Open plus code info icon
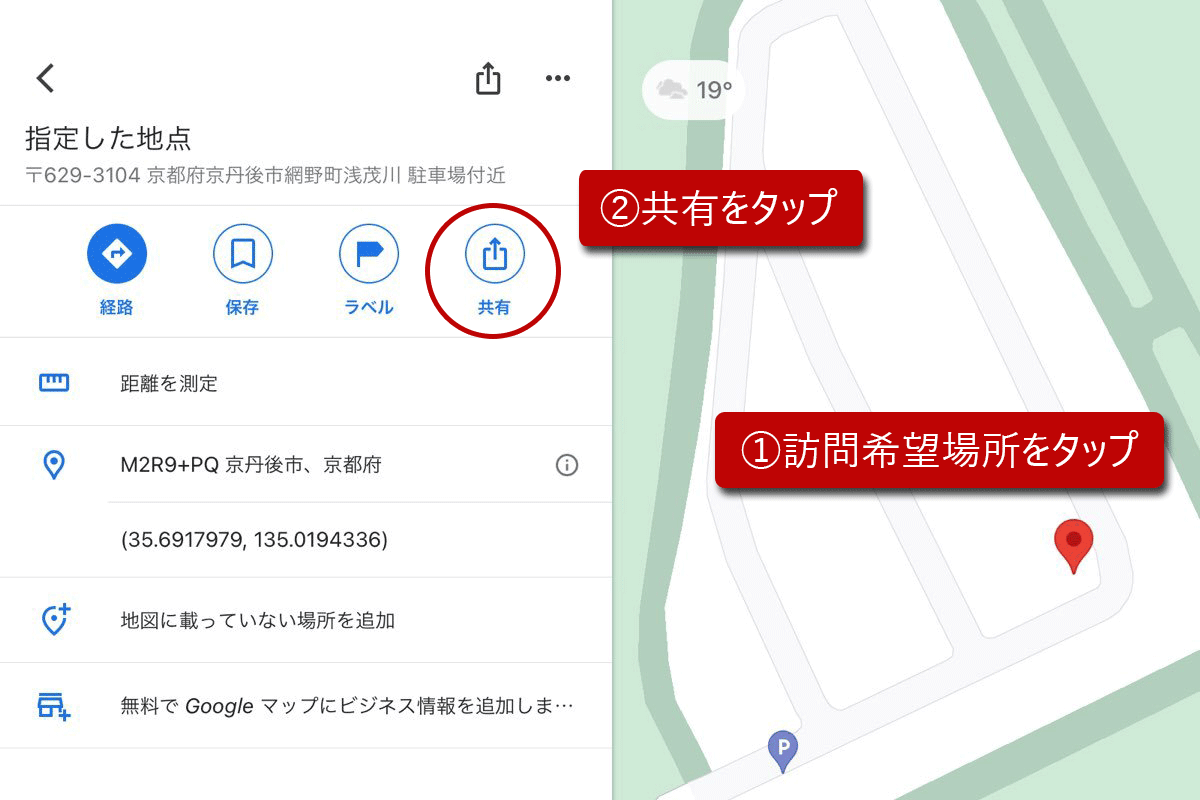Screen dimensions: 1200x800 click(x=567, y=465)
